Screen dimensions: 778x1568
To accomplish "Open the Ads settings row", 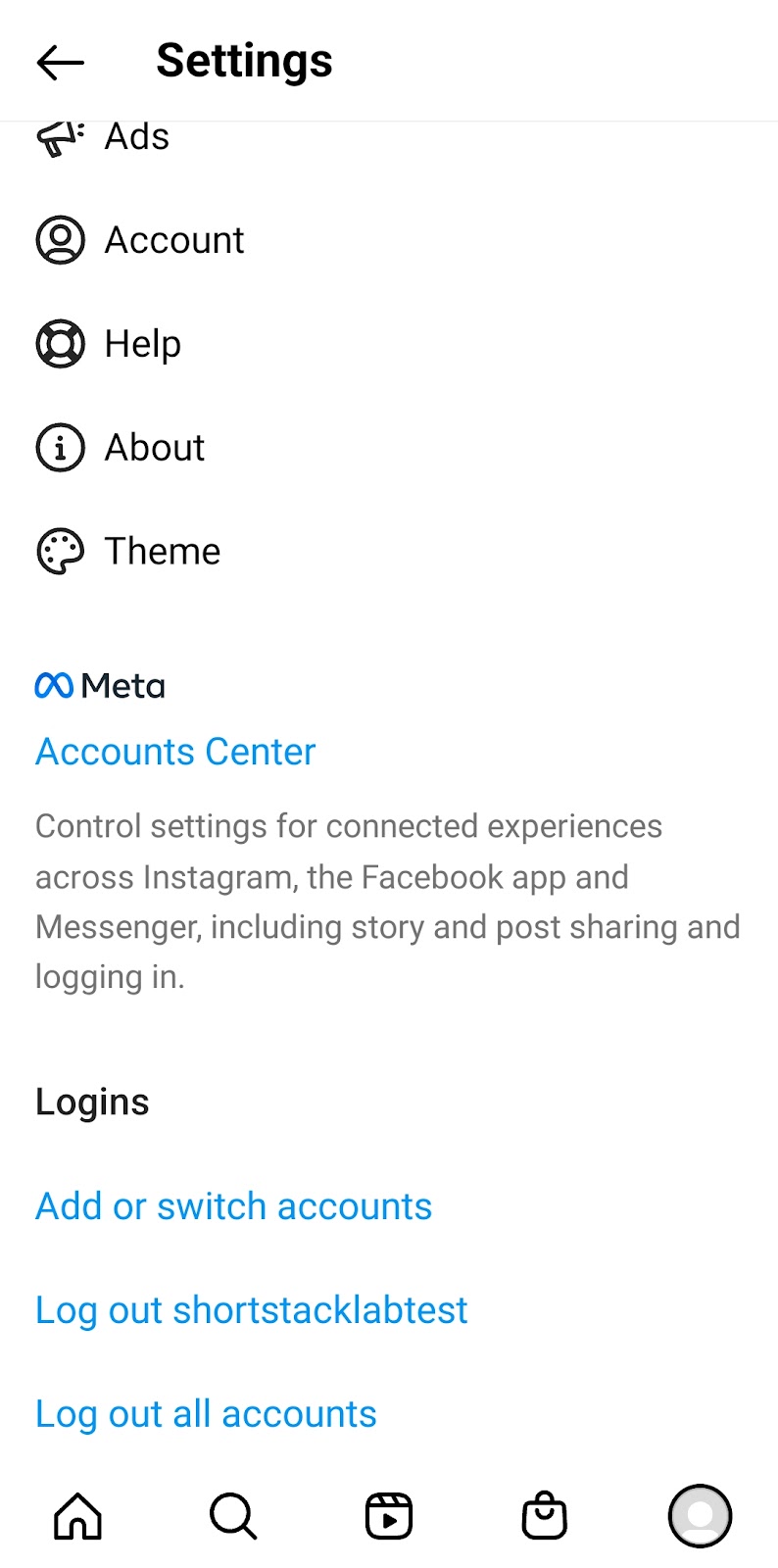I will (x=136, y=137).
